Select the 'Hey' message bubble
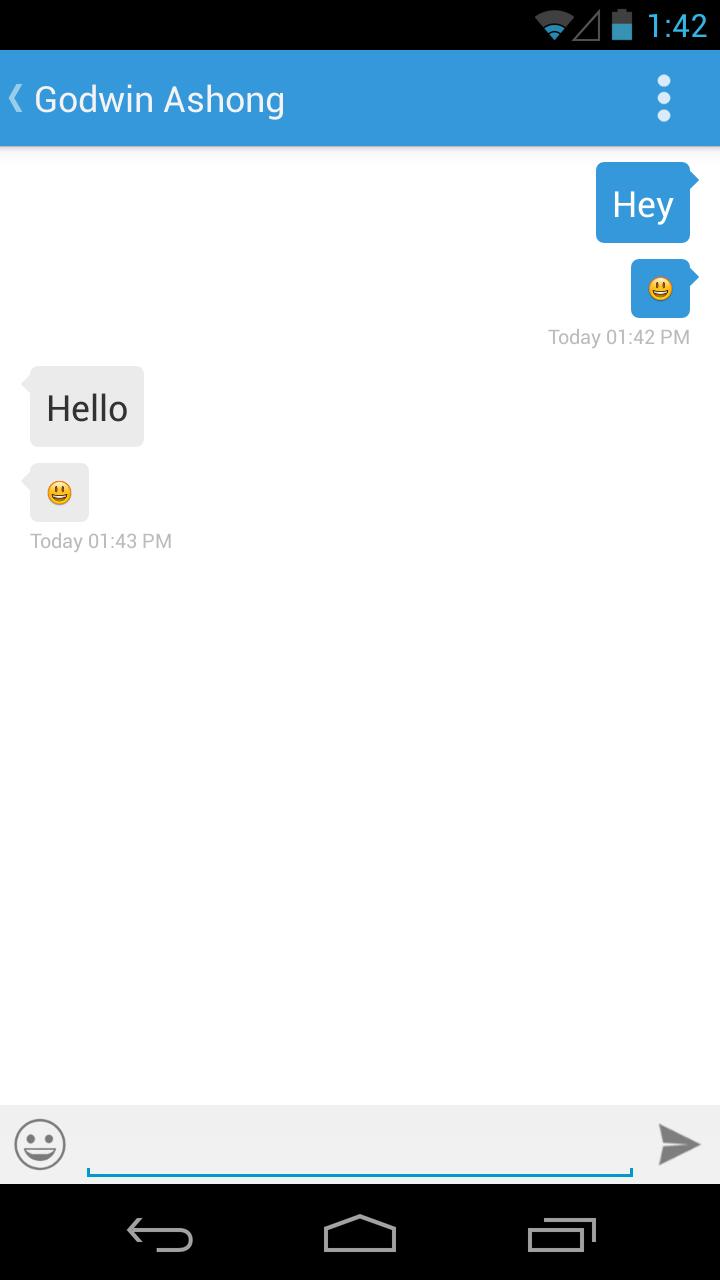 pos(642,202)
